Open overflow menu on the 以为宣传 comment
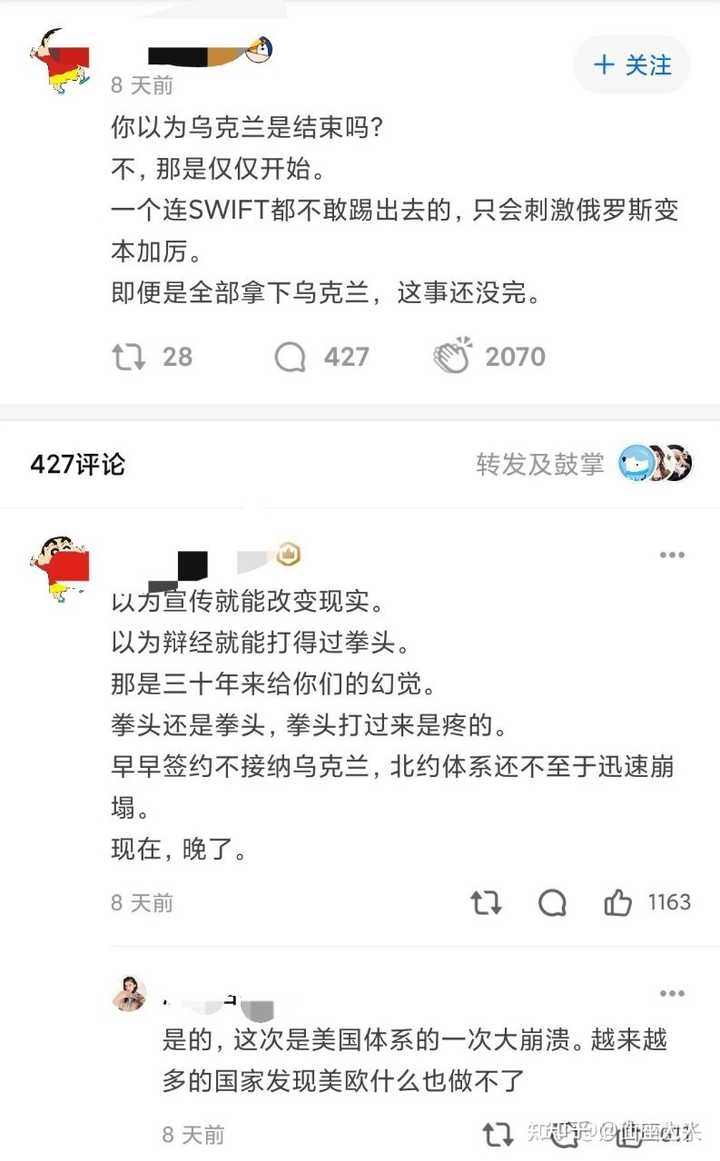Image resolution: width=720 pixels, height=1161 pixels. tap(672, 555)
